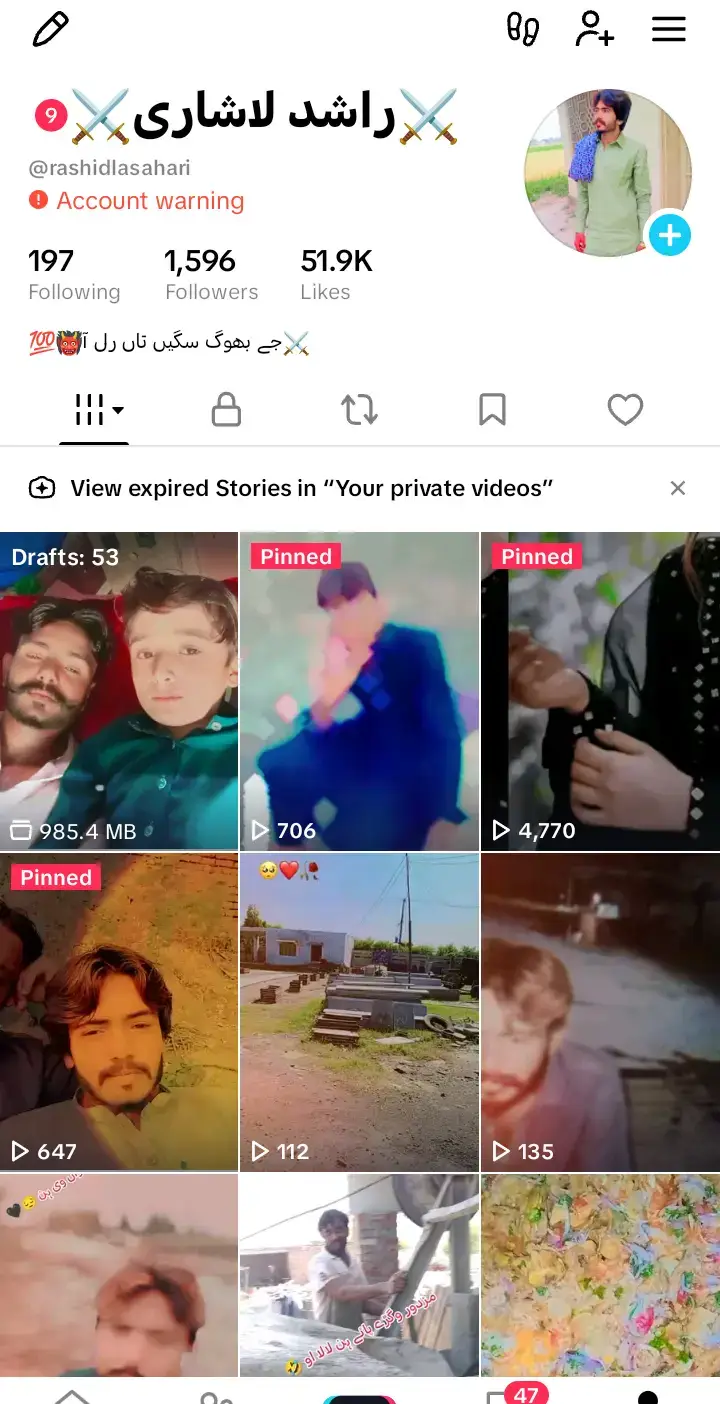This screenshot has width=720, height=1404.
Task: View the 197 Following list
Action: click(x=74, y=274)
